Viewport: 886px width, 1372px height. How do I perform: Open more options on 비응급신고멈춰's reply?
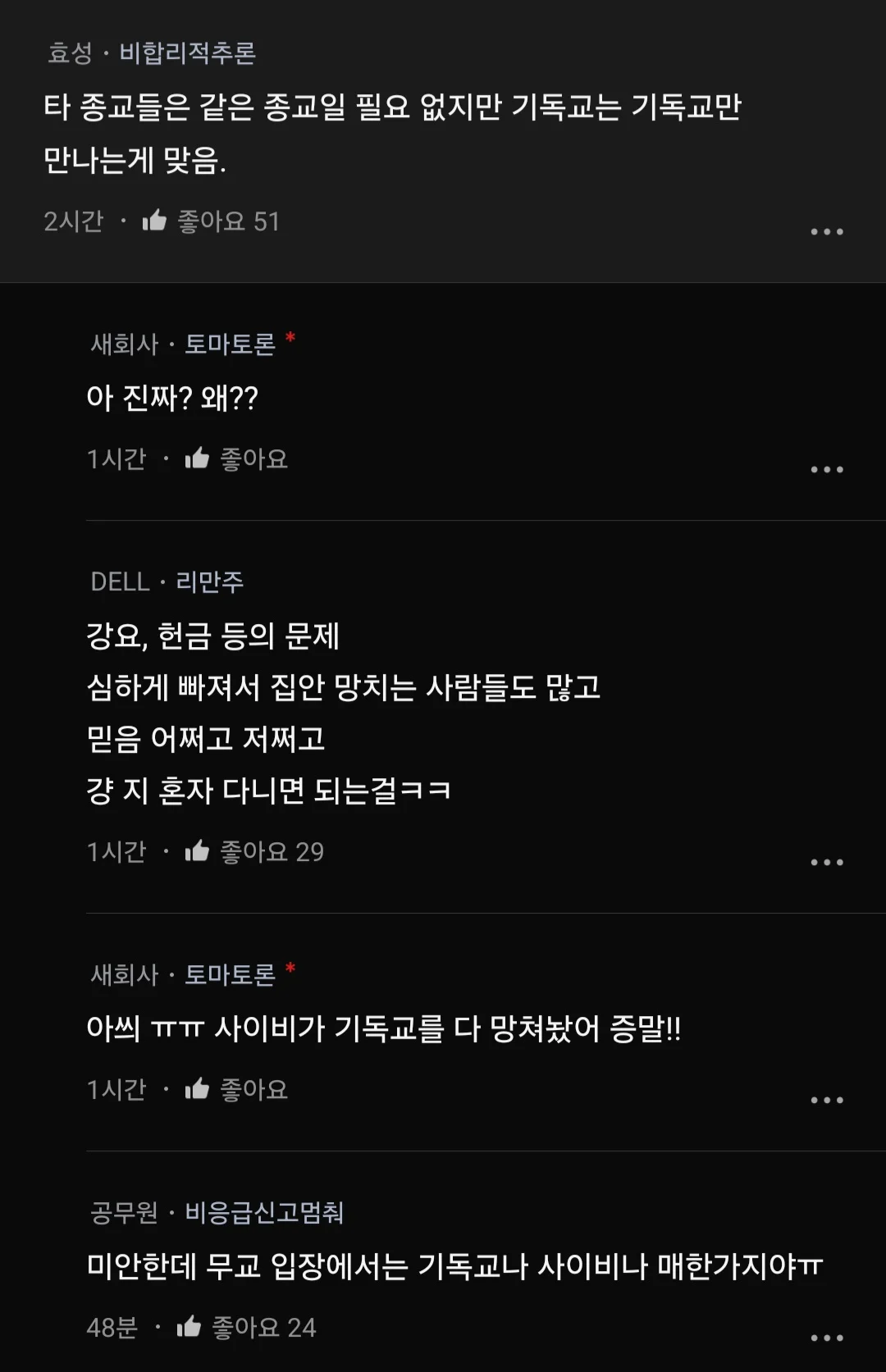(x=826, y=1338)
